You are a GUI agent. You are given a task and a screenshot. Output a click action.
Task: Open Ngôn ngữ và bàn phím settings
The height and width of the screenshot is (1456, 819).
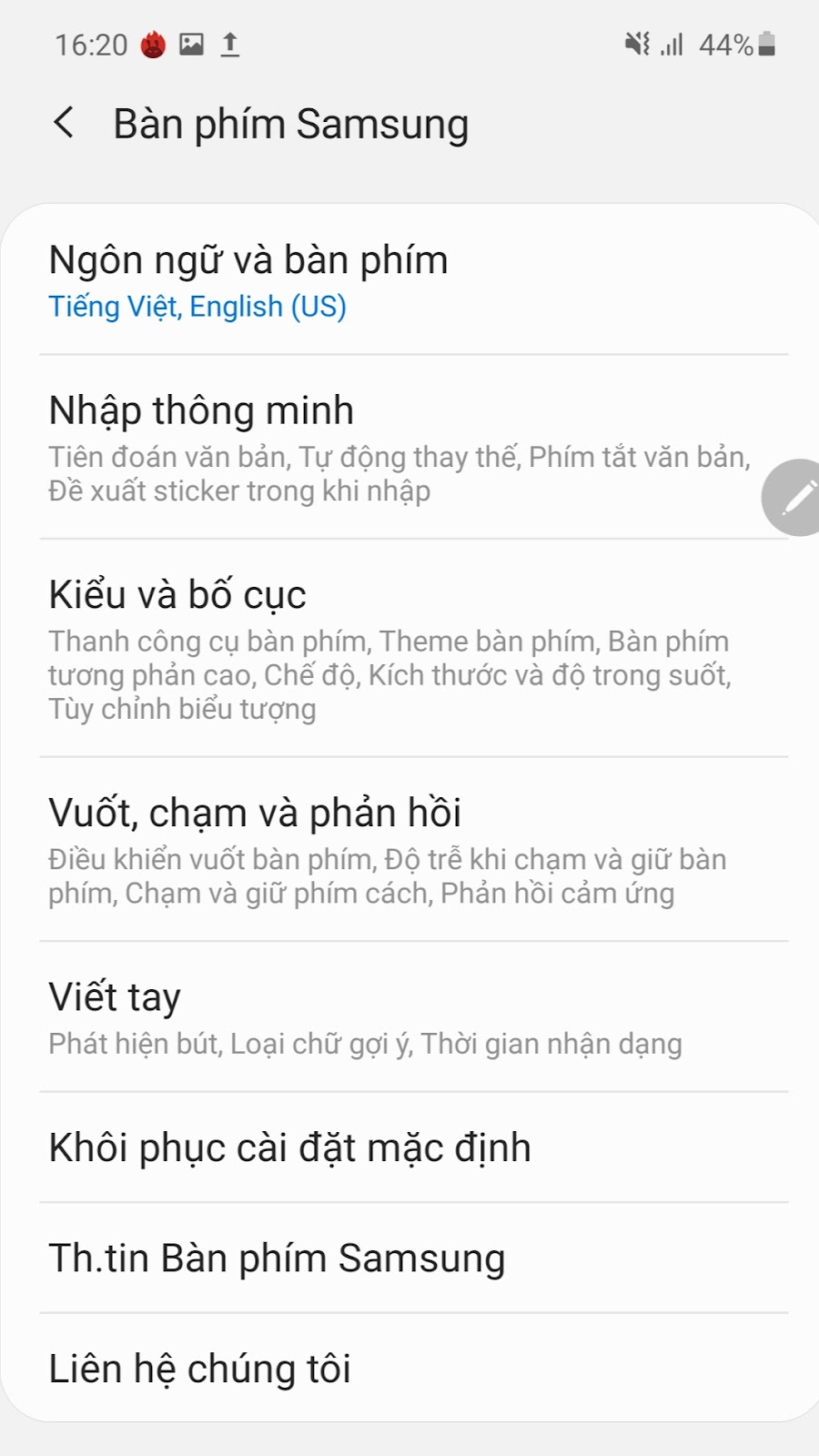(409, 279)
